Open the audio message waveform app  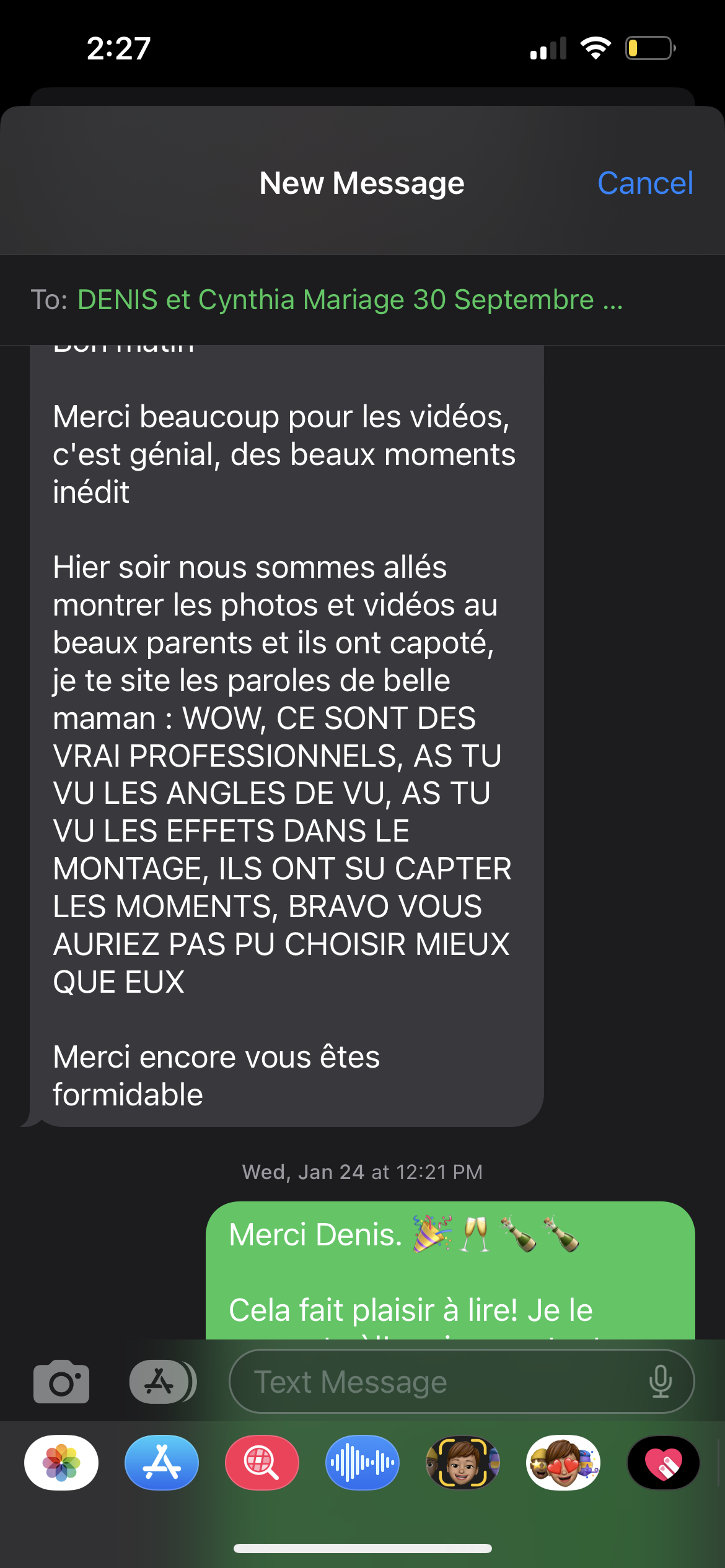(x=362, y=1463)
